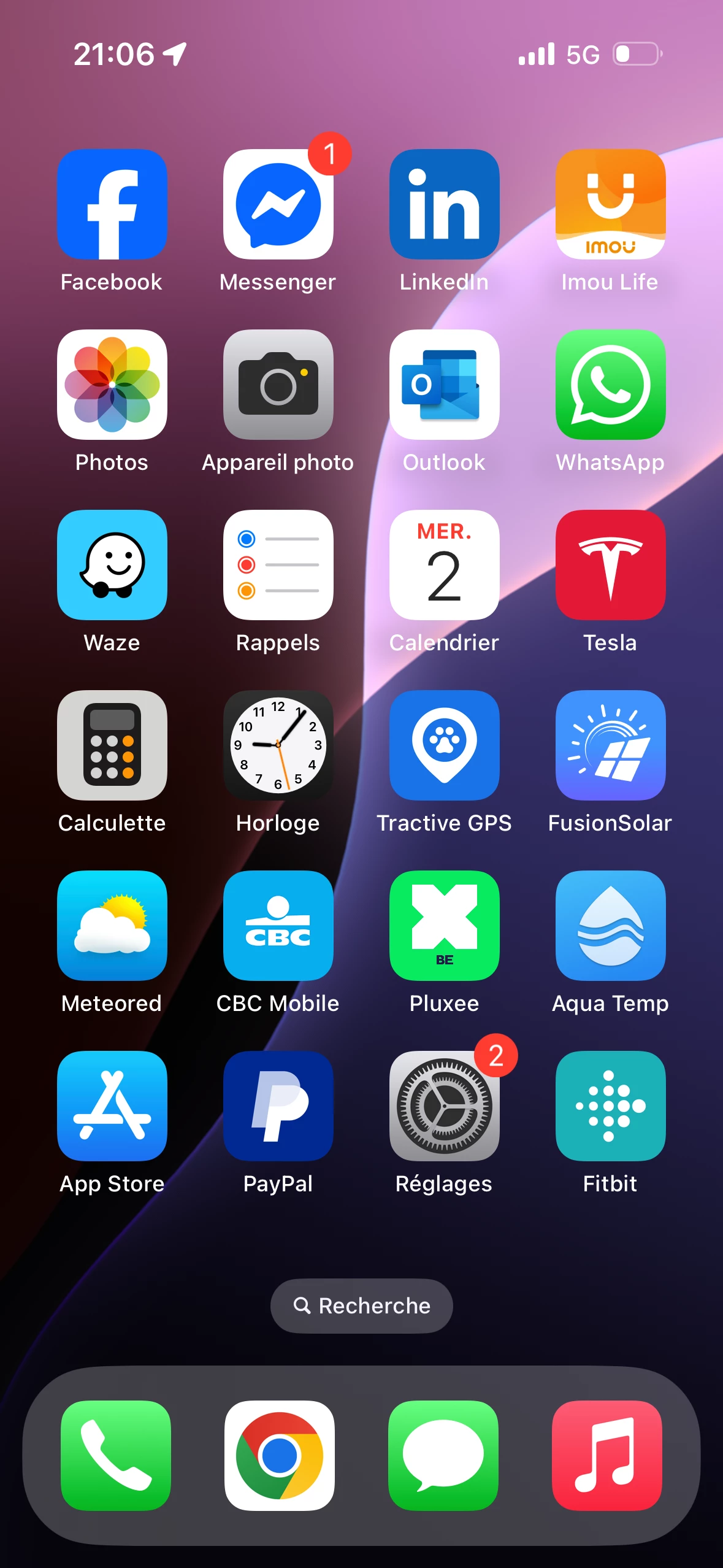
Task: Open the Music app in the dock
Action: tap(607, 1455)
